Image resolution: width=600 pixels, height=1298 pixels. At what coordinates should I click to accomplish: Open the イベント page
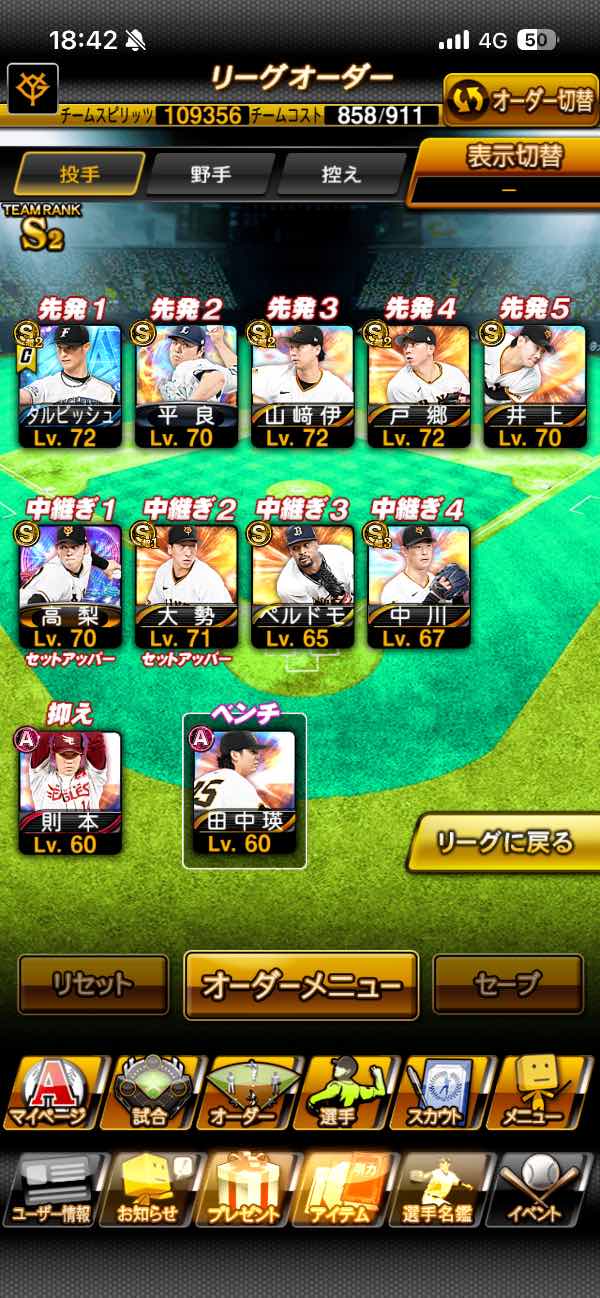[540, 1190]
